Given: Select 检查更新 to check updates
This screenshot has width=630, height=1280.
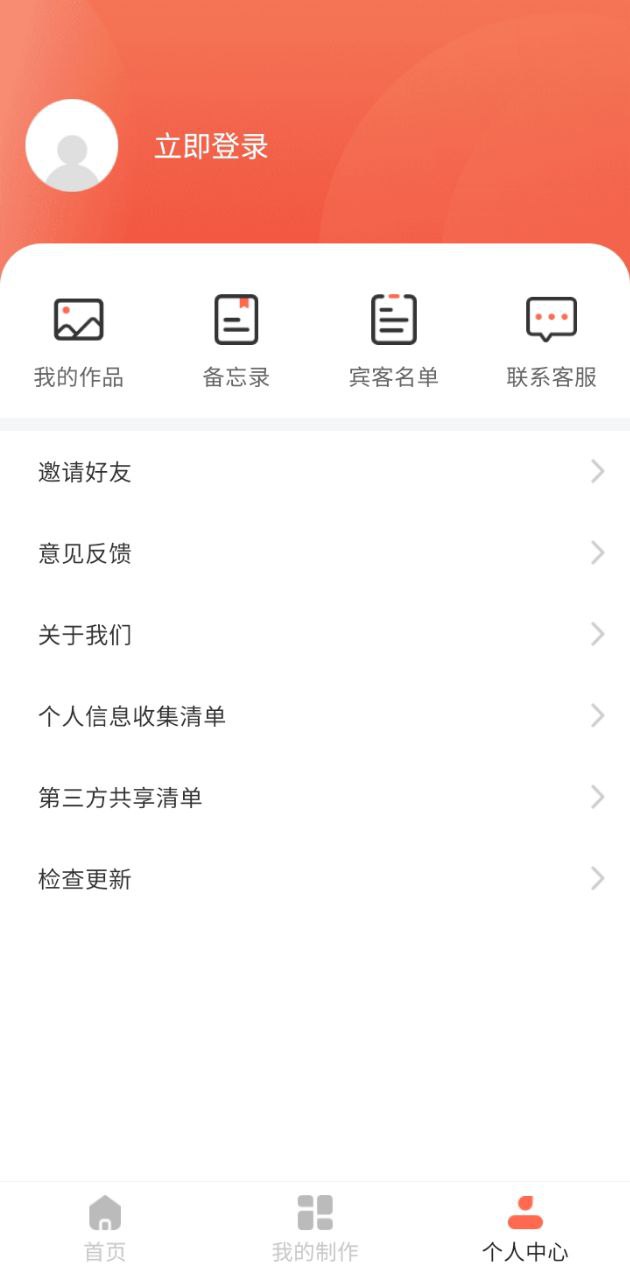Looking at the screenshot, I should (315, 879).
